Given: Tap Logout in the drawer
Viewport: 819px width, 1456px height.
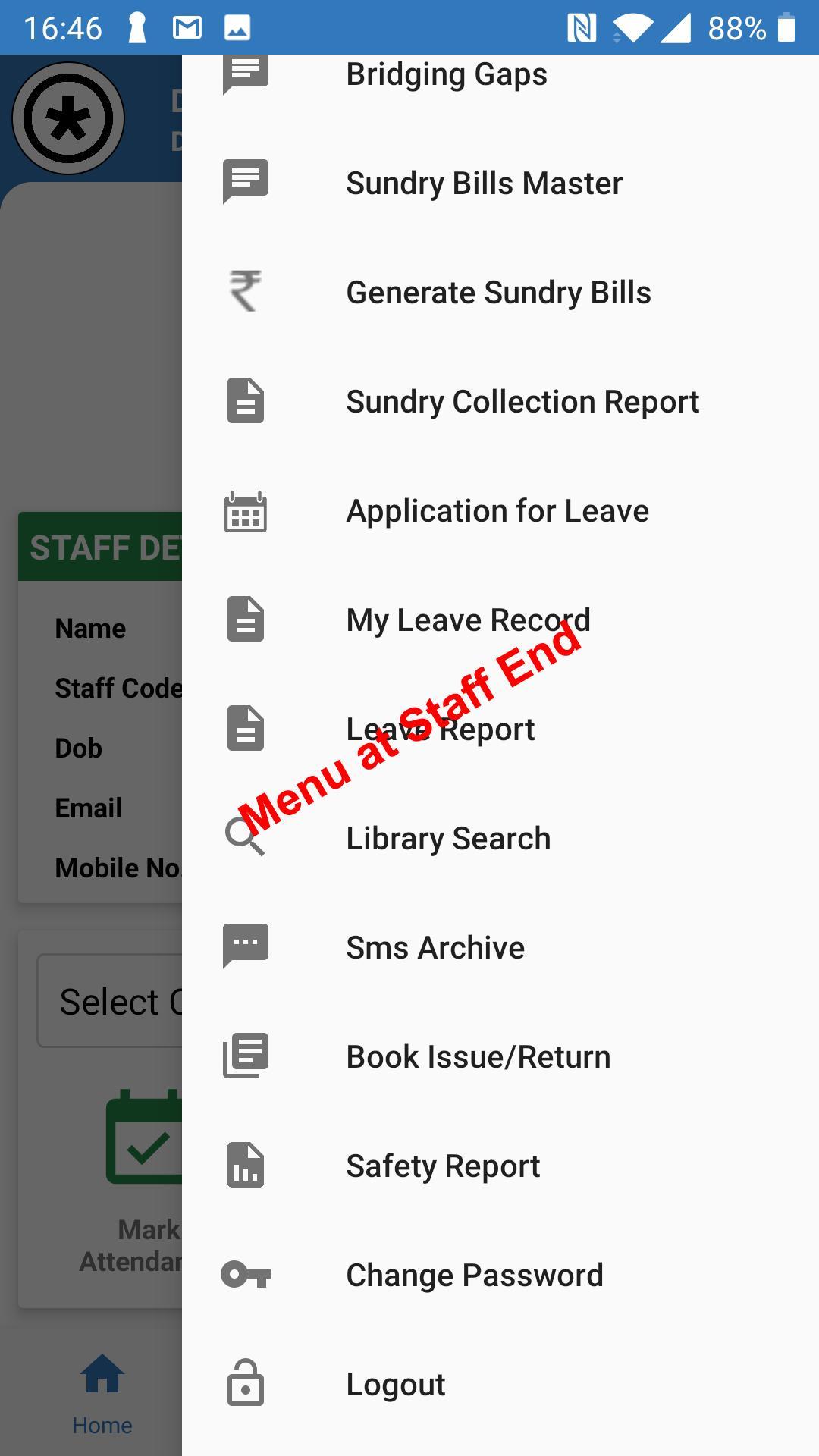Looking at the screenshot, I should point(395,1385).
